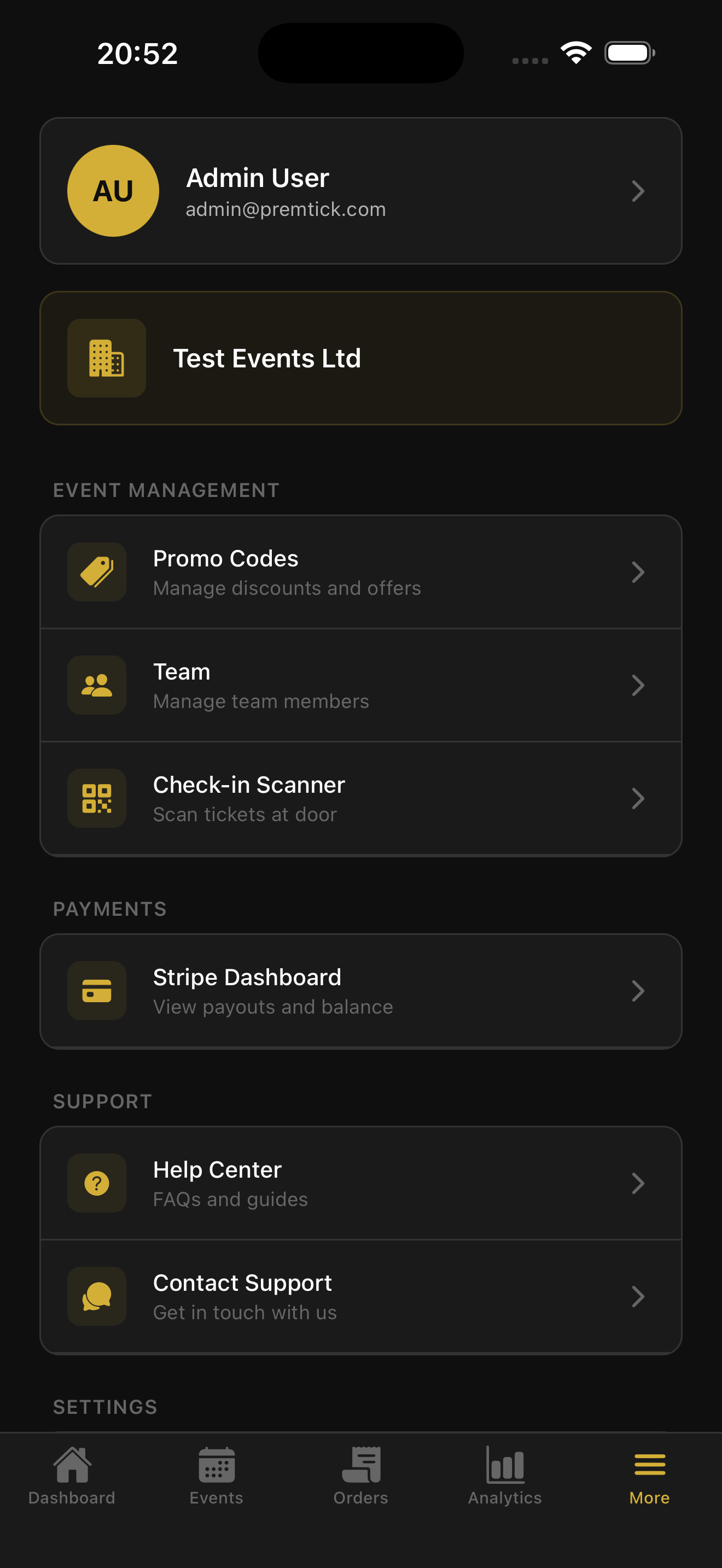Image resolution: width=722 pixels, height=1568 pixels.
Task: Click the Contact Support chat bubbles icon
Action: point(96,1296)
